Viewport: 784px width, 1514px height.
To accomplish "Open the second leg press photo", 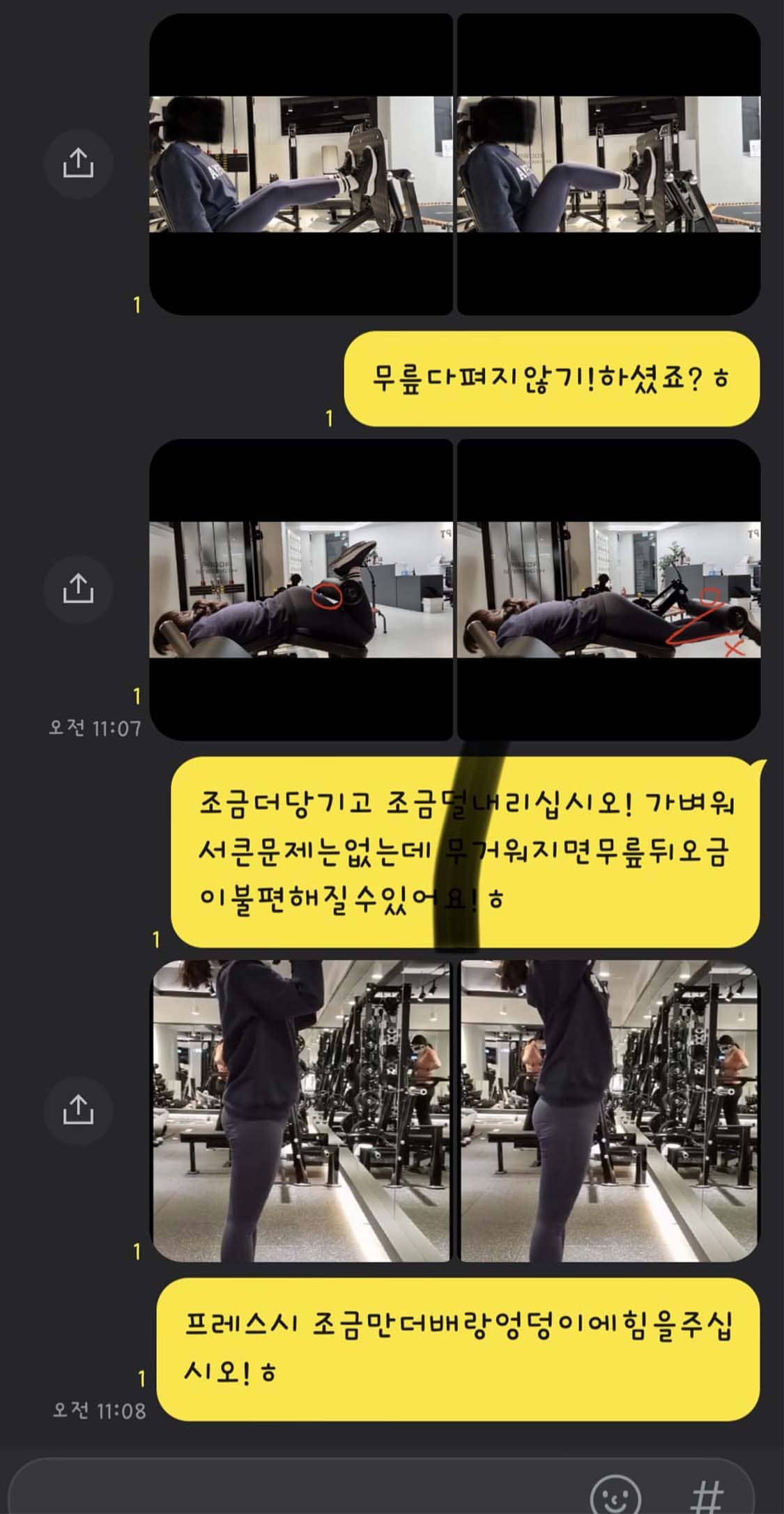I will coord(608,164).
